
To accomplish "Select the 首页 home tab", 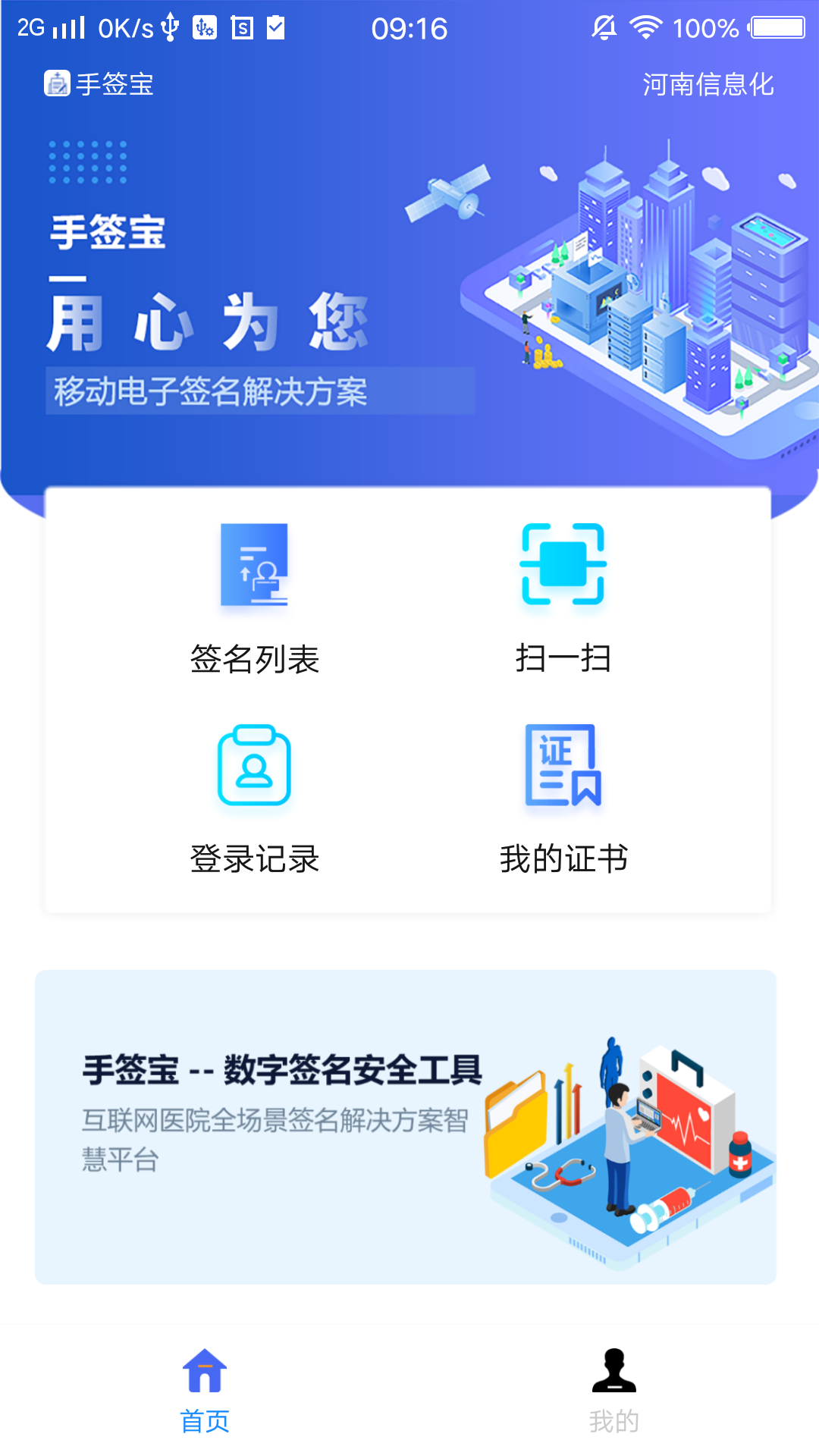I will 205,1391.
